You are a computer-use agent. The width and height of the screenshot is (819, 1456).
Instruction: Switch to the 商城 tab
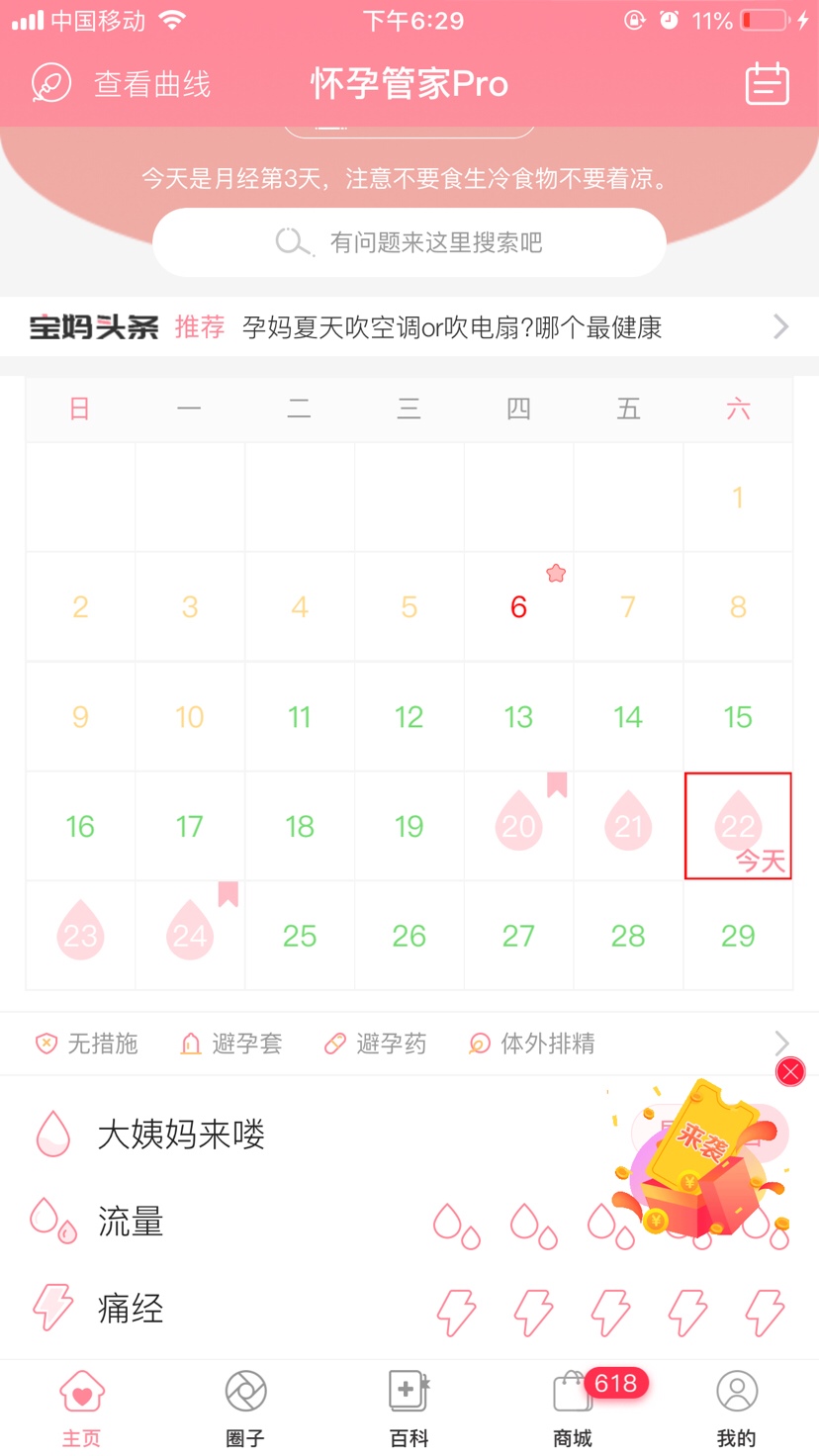pos(573,1409)
